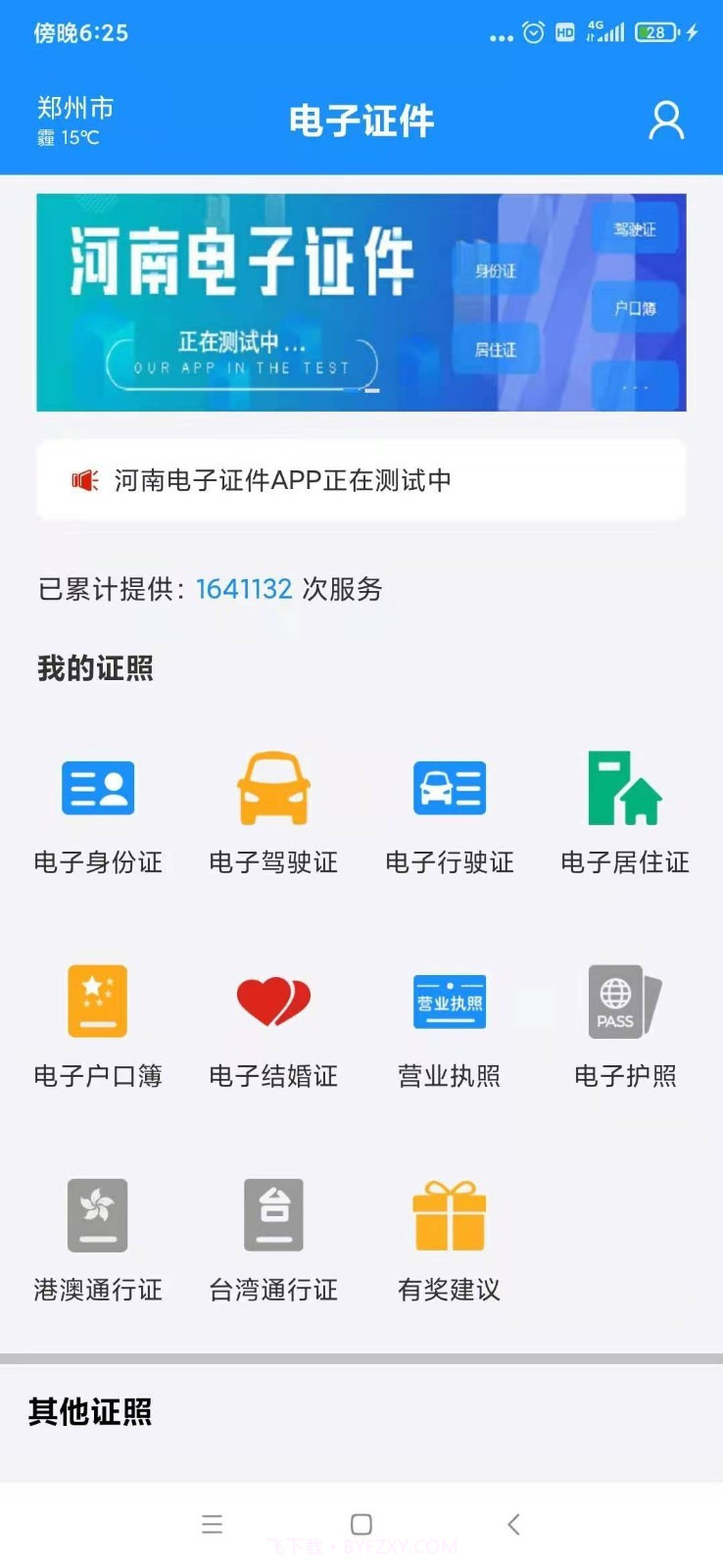
Task: Tap the home navigation button
Action: [361, 1524]
